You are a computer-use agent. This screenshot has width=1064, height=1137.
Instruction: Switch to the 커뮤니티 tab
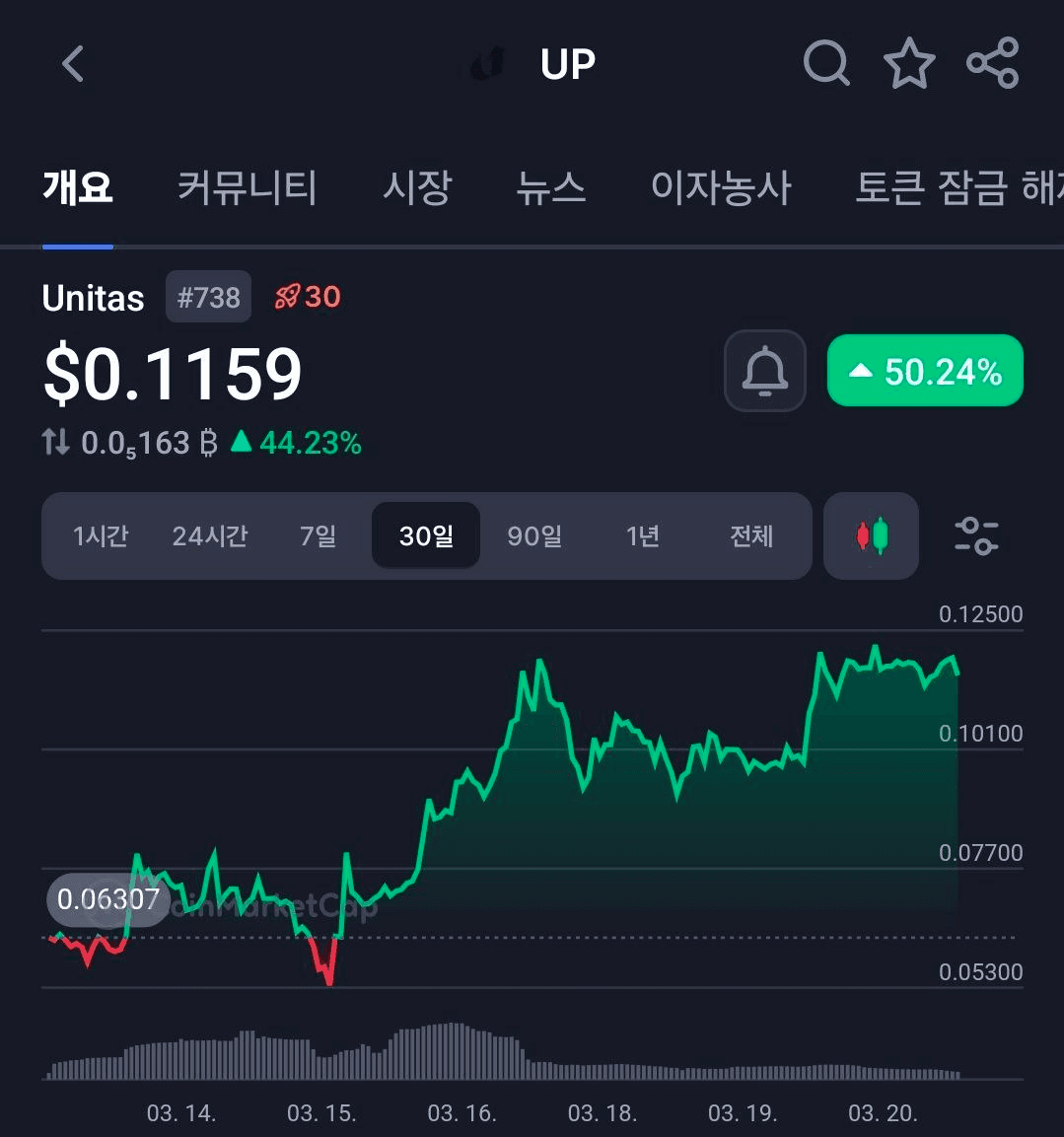(247, 186)
